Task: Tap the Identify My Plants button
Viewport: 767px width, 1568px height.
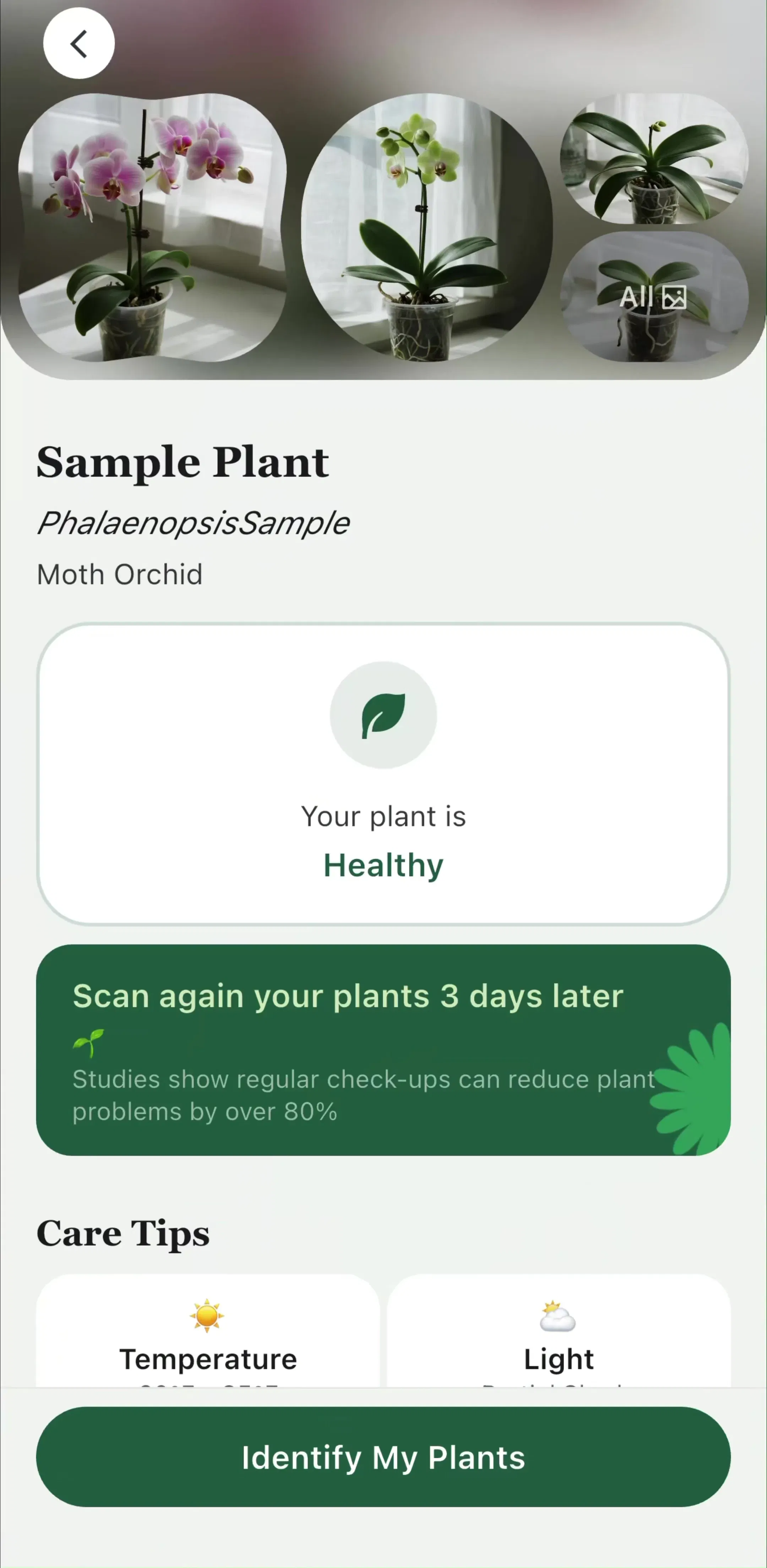Action: (383, 1456)
